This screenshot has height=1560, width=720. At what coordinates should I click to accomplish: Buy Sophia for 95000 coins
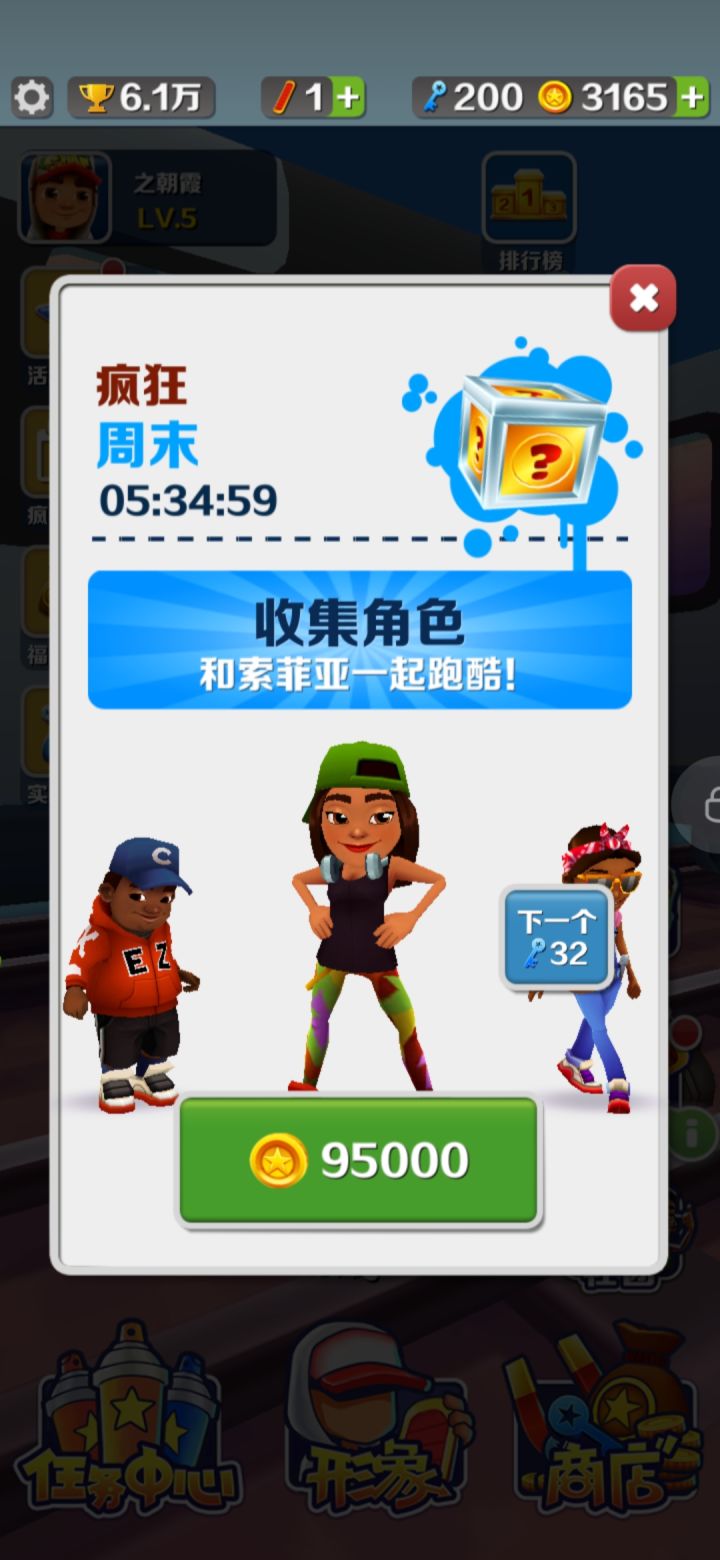(x=357, y=1160)
